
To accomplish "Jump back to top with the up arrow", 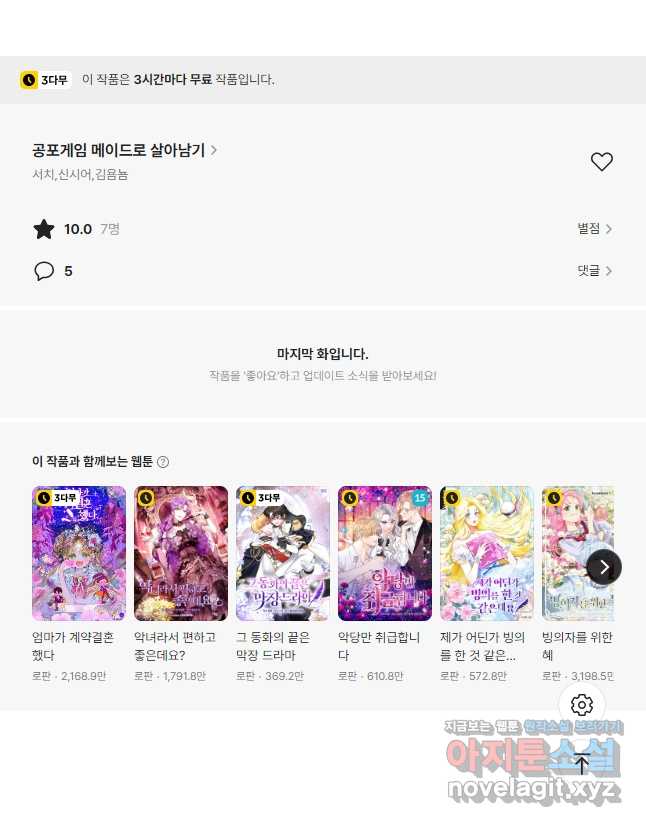I will (x=582, y=765).
